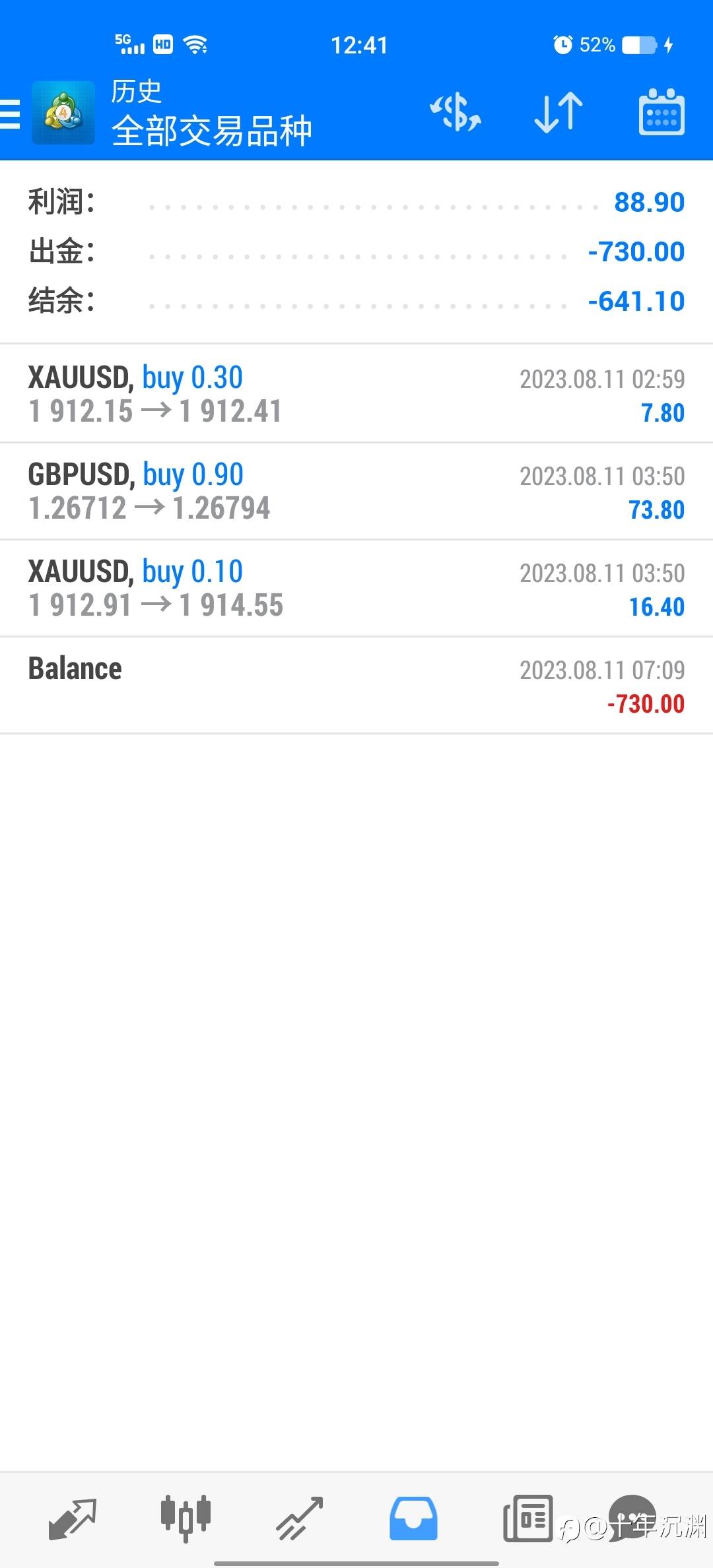Open the XAUUSD buy 0.30 trade
The width and height of the screenshot is (713, 1568).
click(356, 394)
